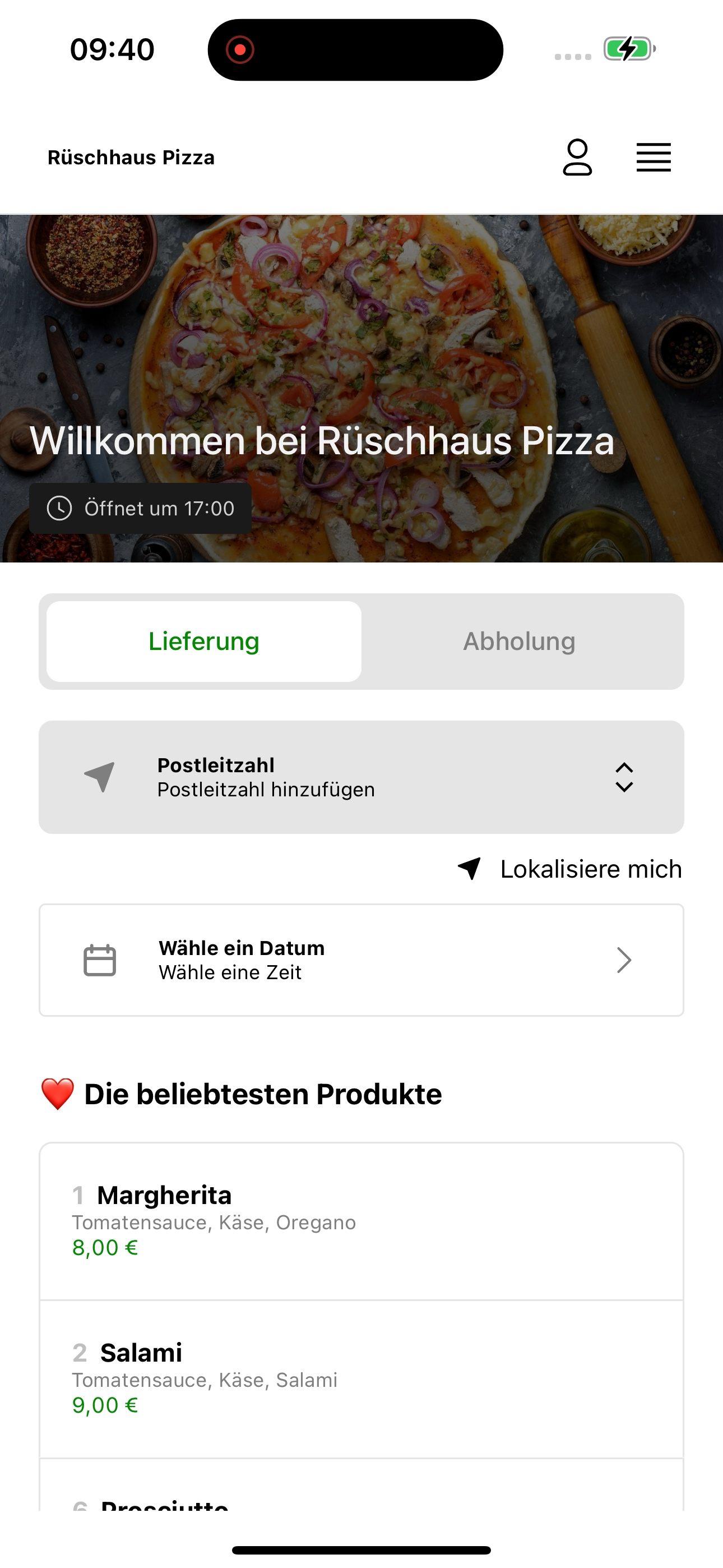
Task: Tap Lokalisiere mich to locate me
Action: tap(569, 869)
